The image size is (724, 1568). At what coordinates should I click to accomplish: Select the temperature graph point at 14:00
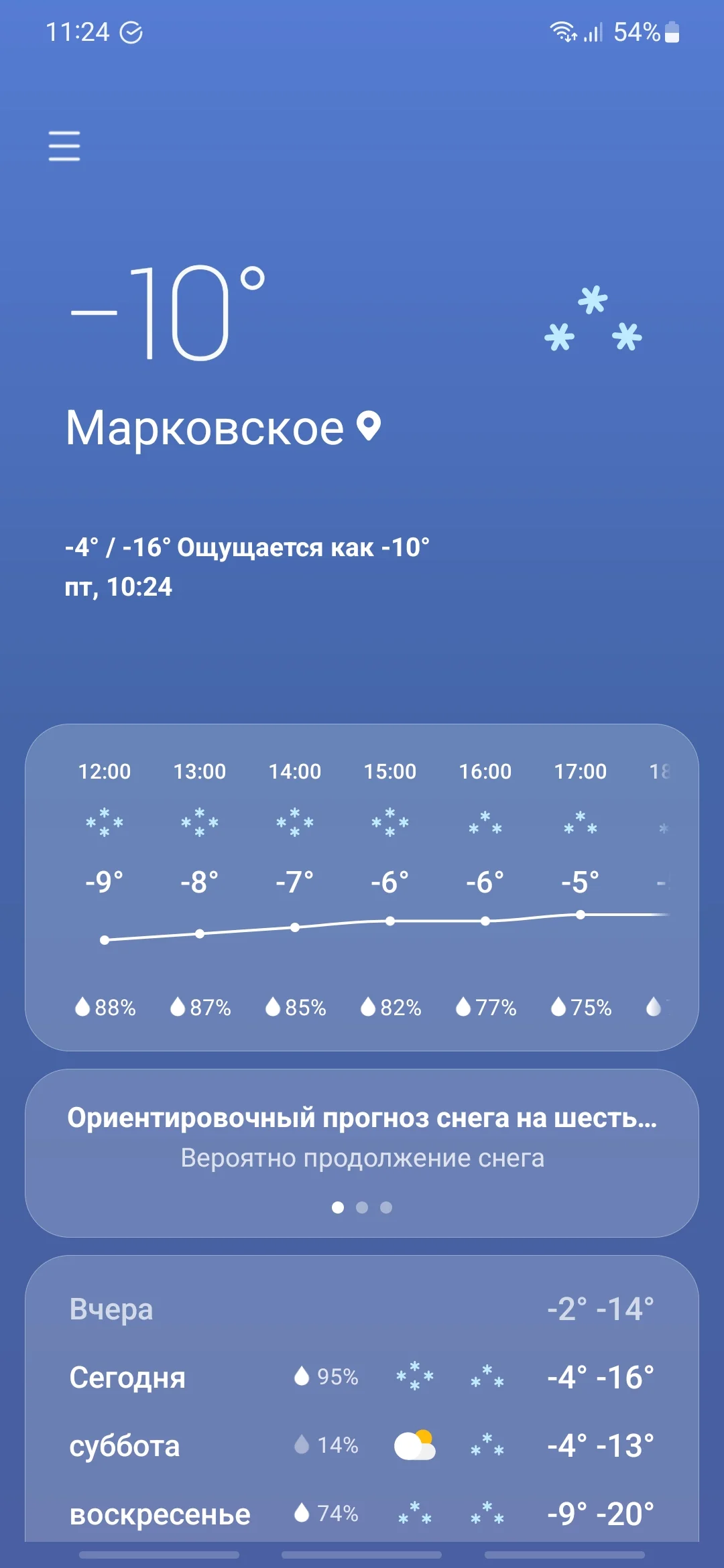(x=295, y=926)
